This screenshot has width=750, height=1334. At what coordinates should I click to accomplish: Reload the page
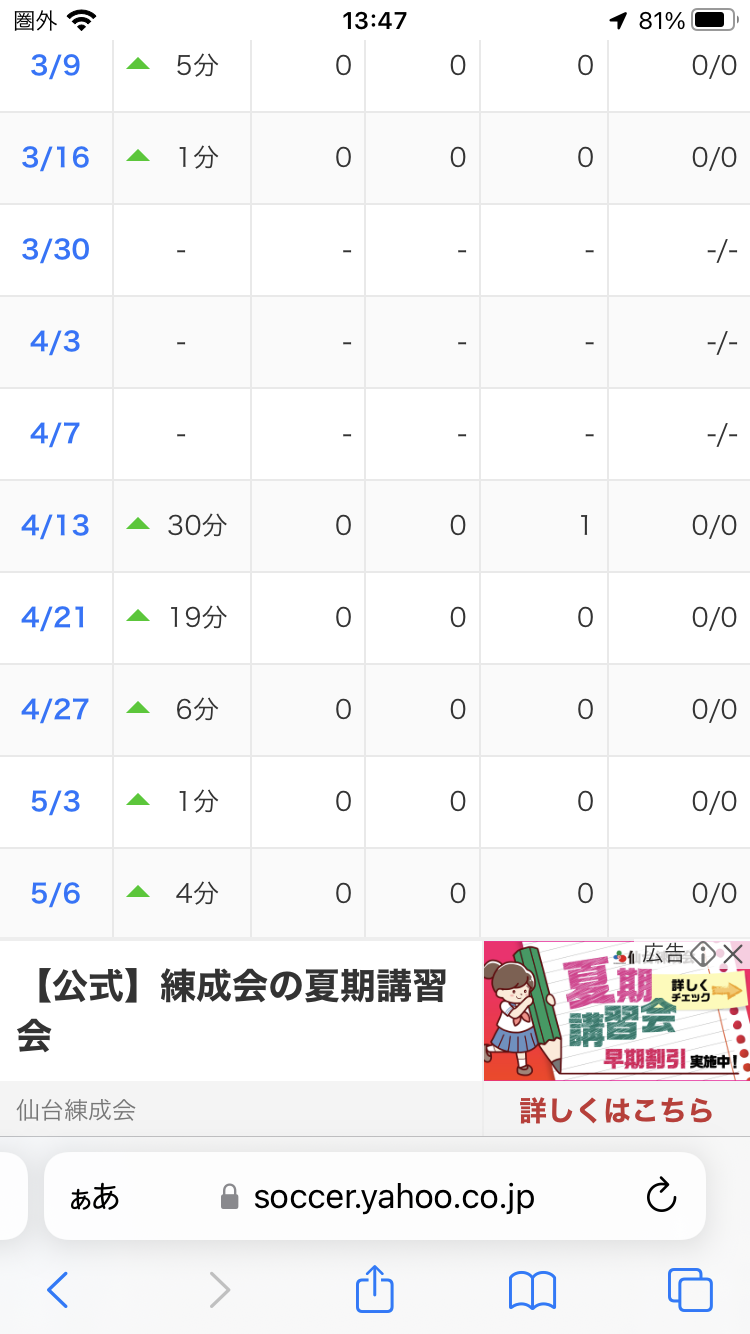(662, 1196)
